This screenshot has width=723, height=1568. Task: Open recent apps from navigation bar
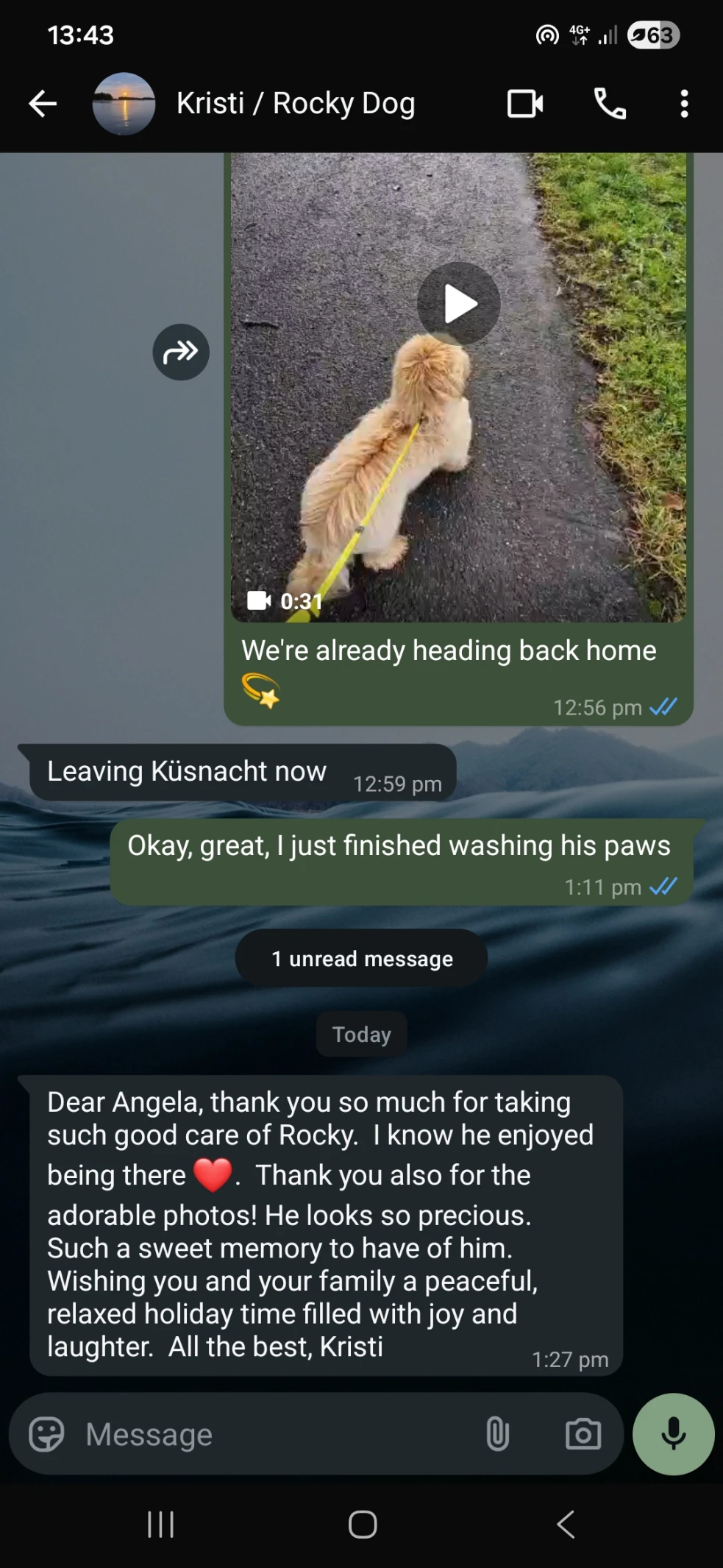click(x=160, y=1525)
